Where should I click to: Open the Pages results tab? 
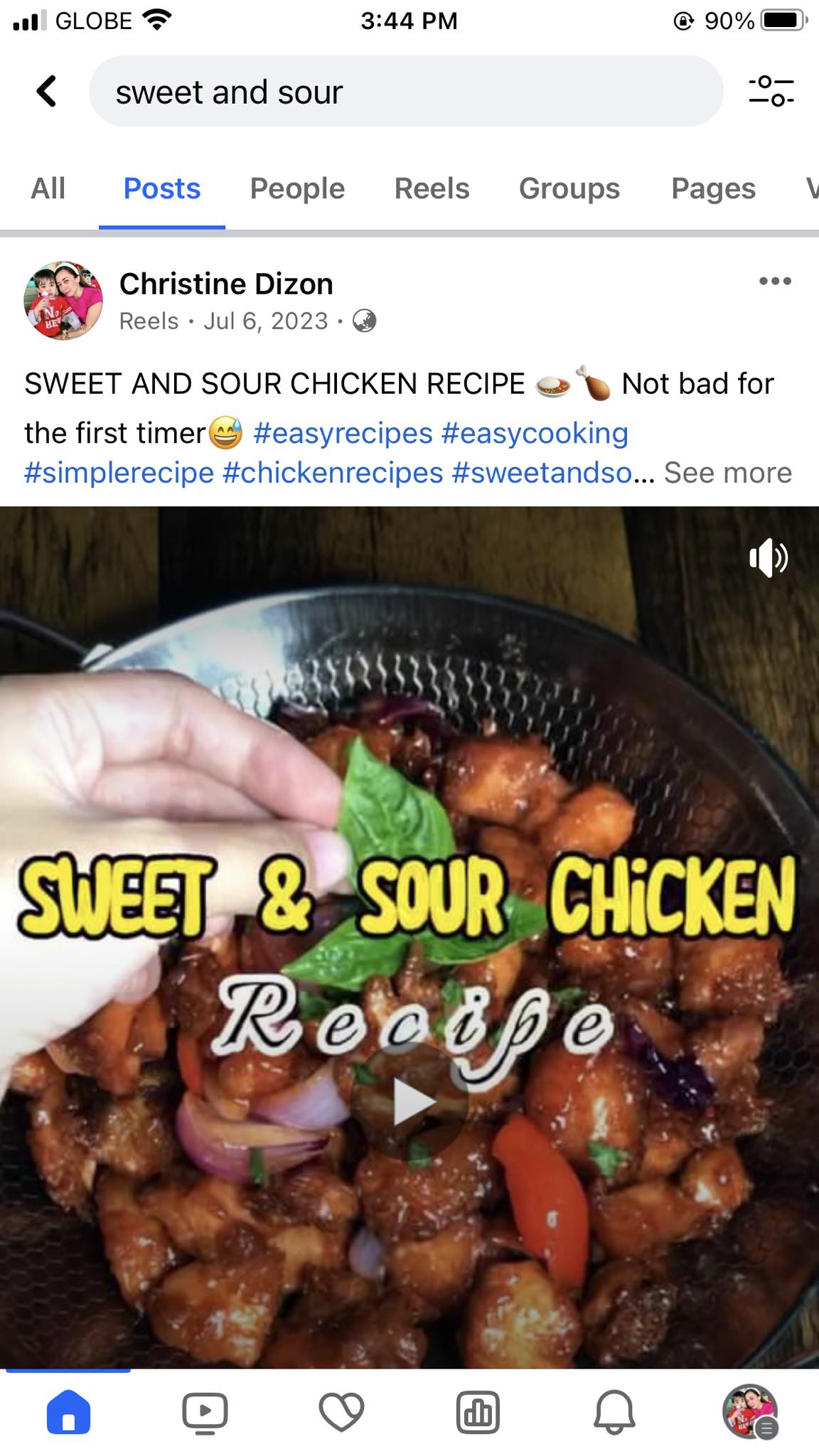(713, 189)
